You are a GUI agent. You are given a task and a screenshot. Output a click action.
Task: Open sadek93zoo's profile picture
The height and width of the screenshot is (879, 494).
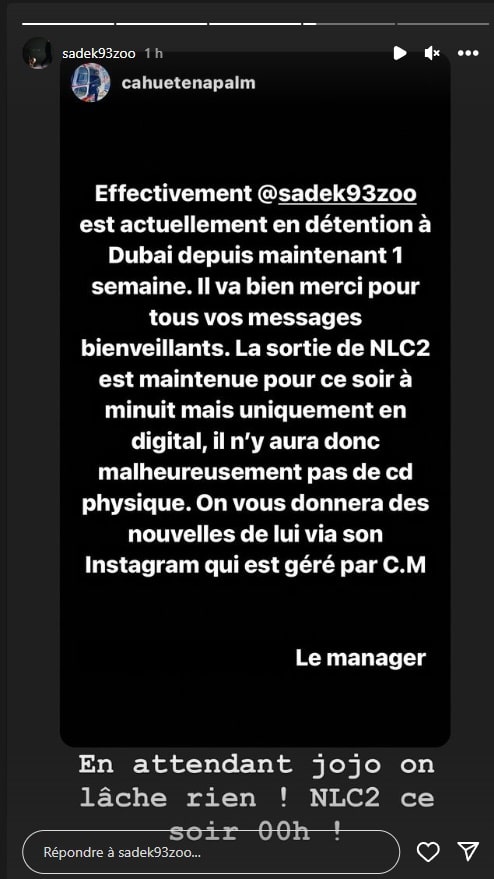[37, 54]
